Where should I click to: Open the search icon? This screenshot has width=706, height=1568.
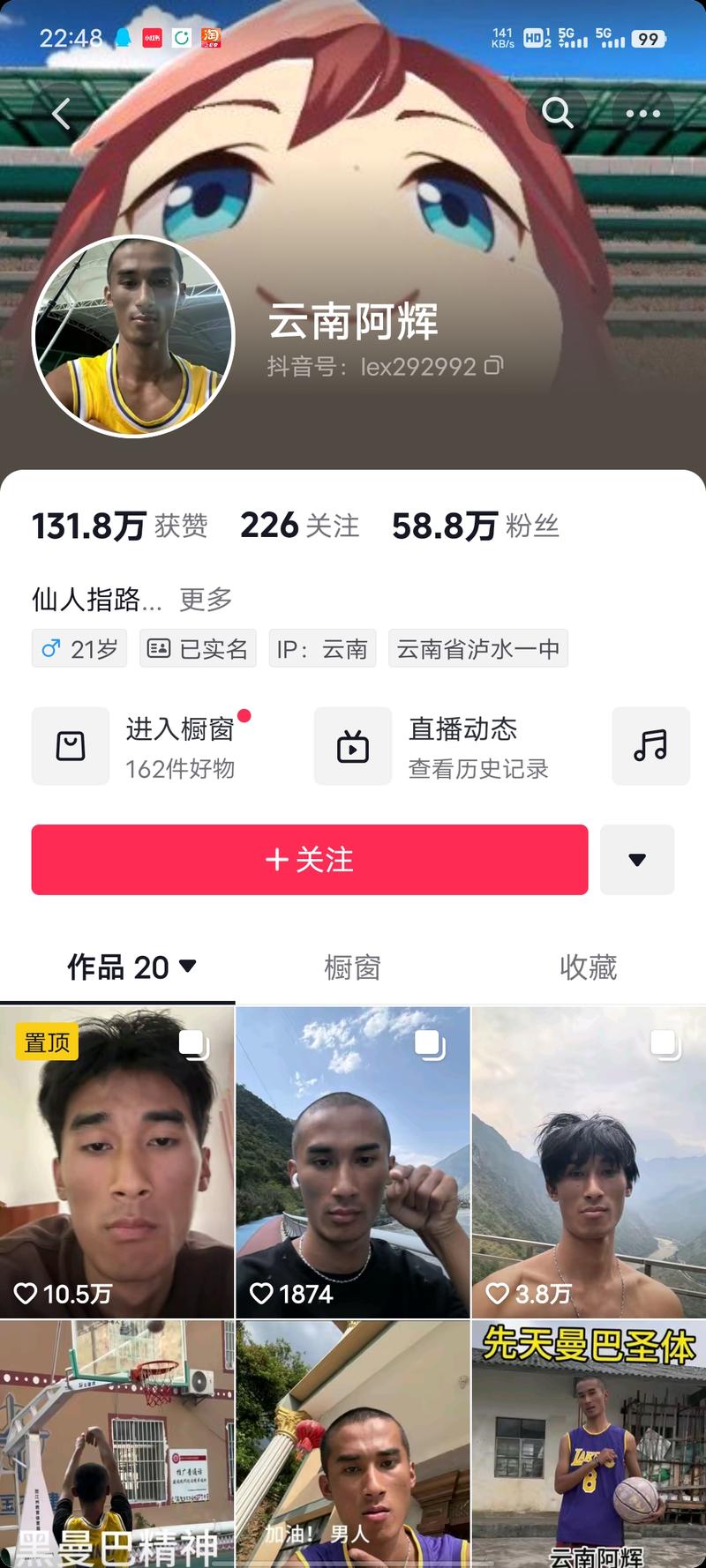pyautogui.click(x=559, y=114)
